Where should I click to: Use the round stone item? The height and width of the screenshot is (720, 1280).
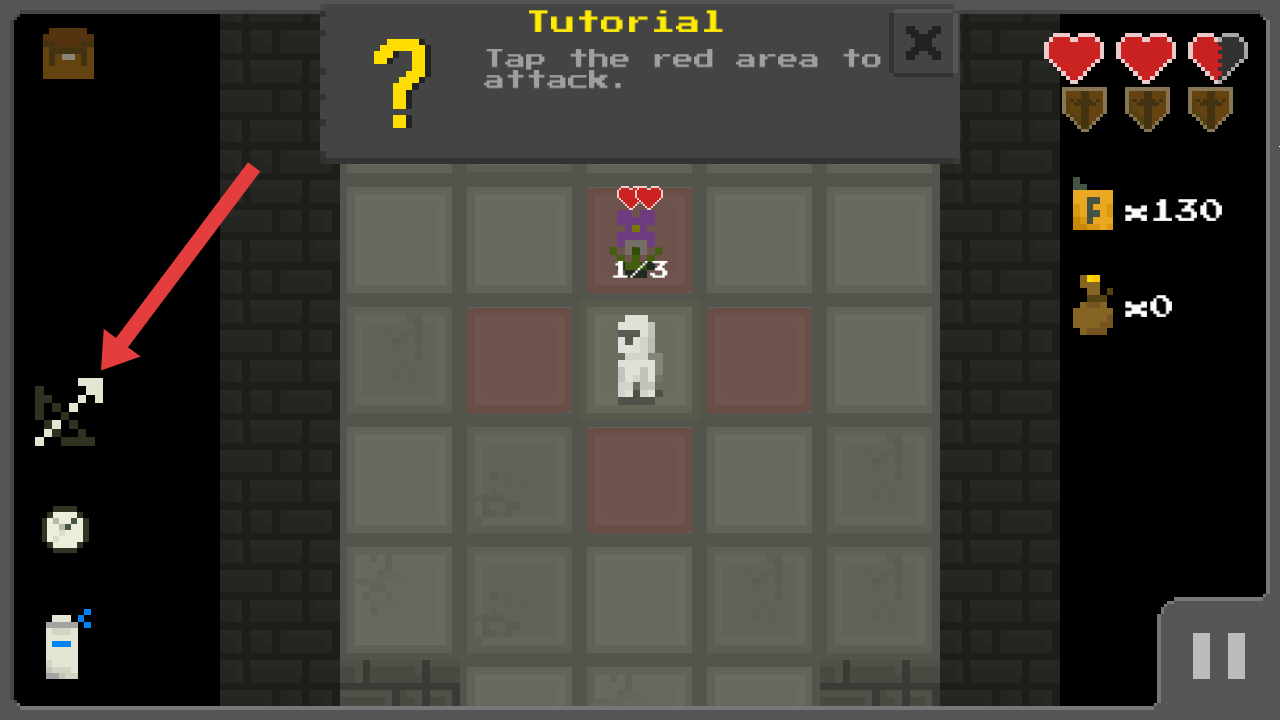(x=66, y=529)
